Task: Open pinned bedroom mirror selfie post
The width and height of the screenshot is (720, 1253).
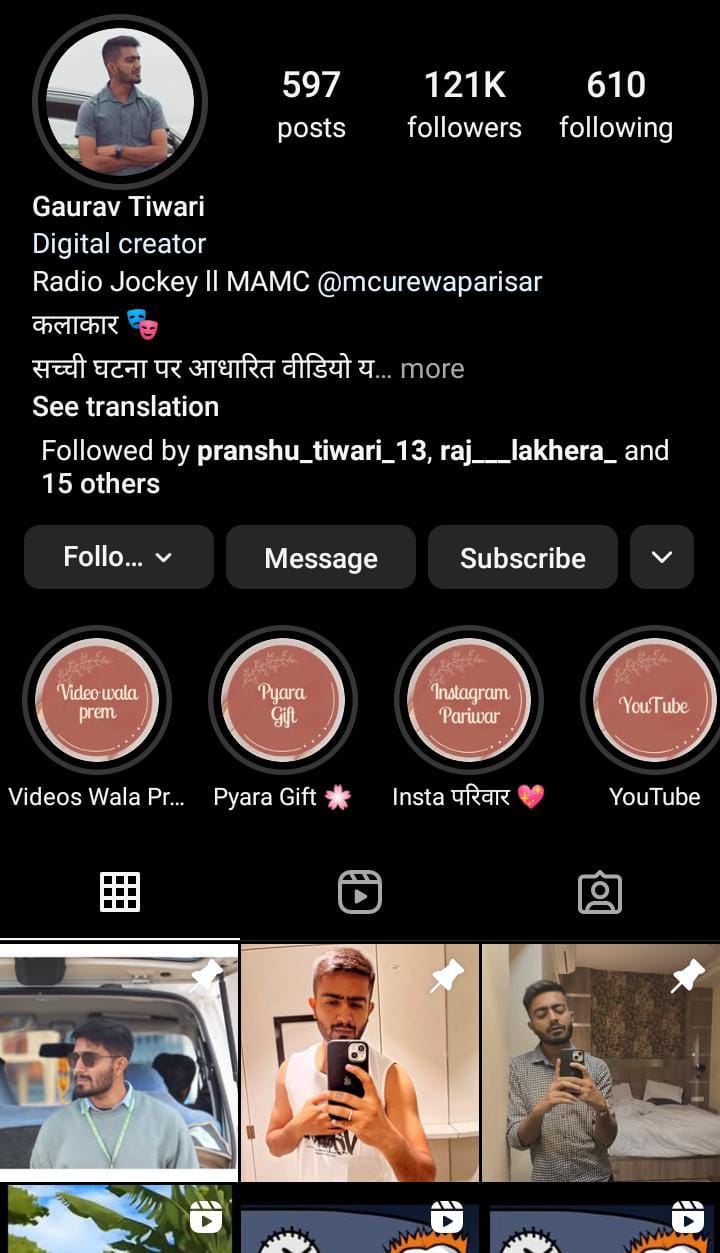Action: pos(600,1062)
